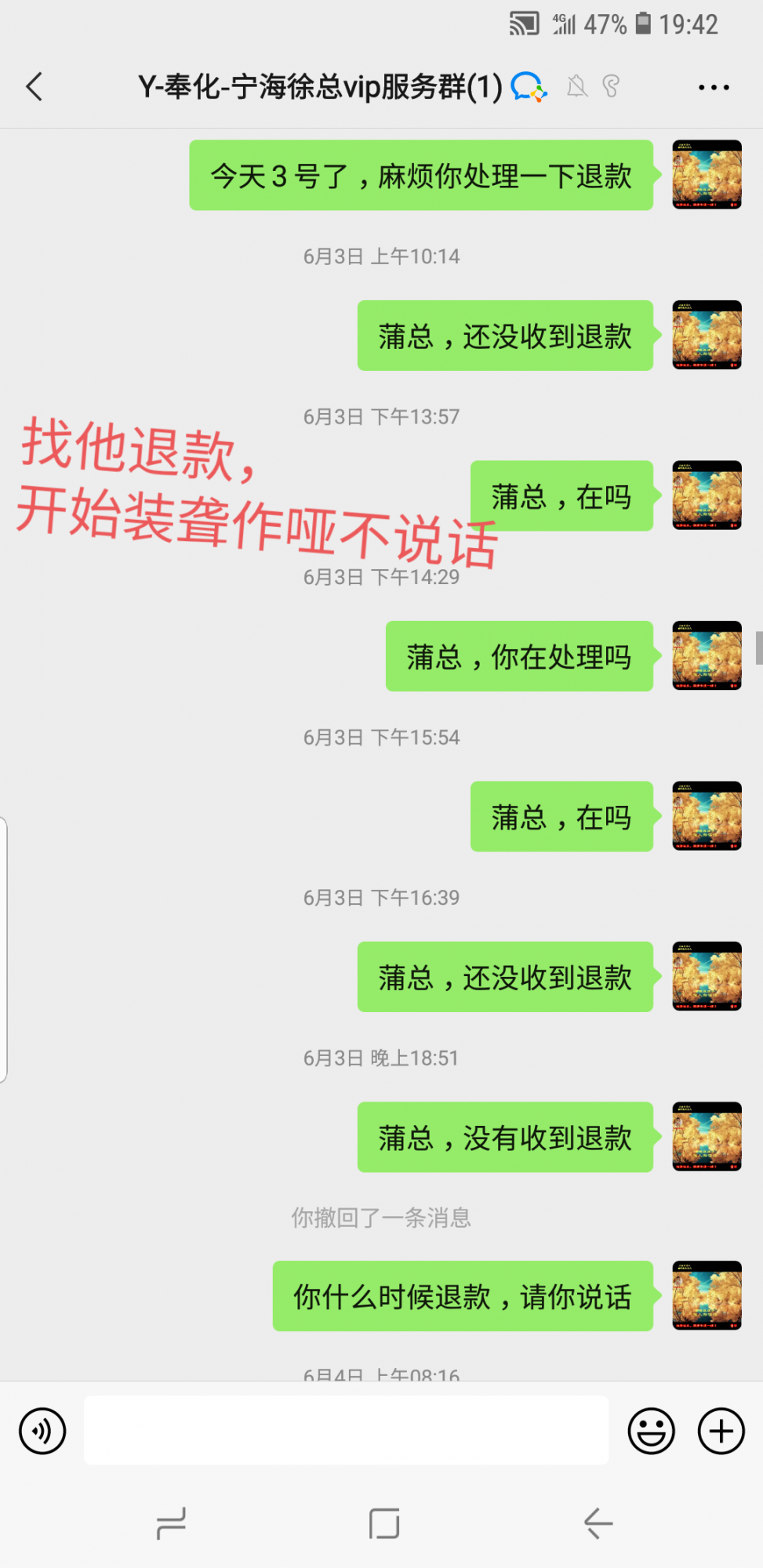Go back from the group chat
This screenshot has width=763, height=1568.
[x=35, y=87]
